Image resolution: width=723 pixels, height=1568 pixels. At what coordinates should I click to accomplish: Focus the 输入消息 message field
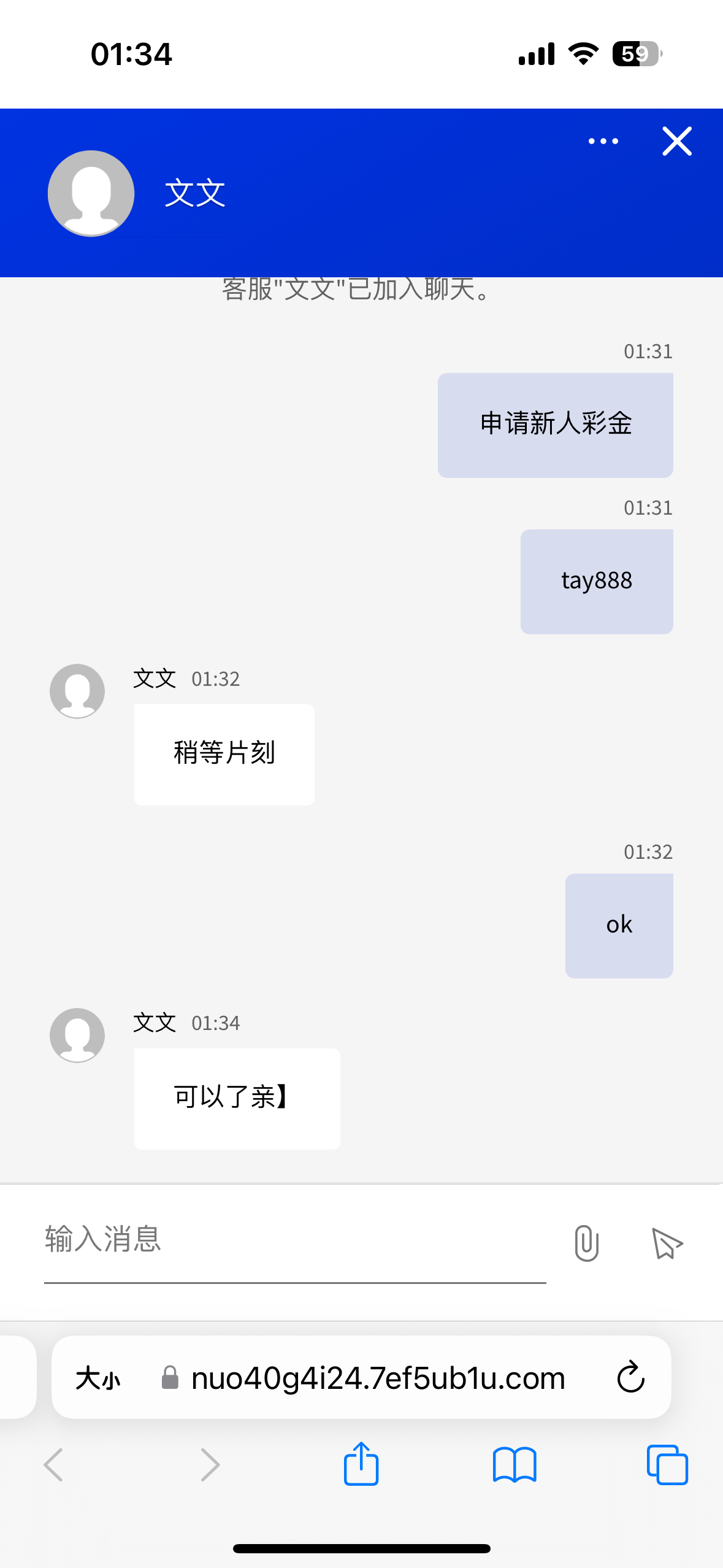click(294, 1240)
